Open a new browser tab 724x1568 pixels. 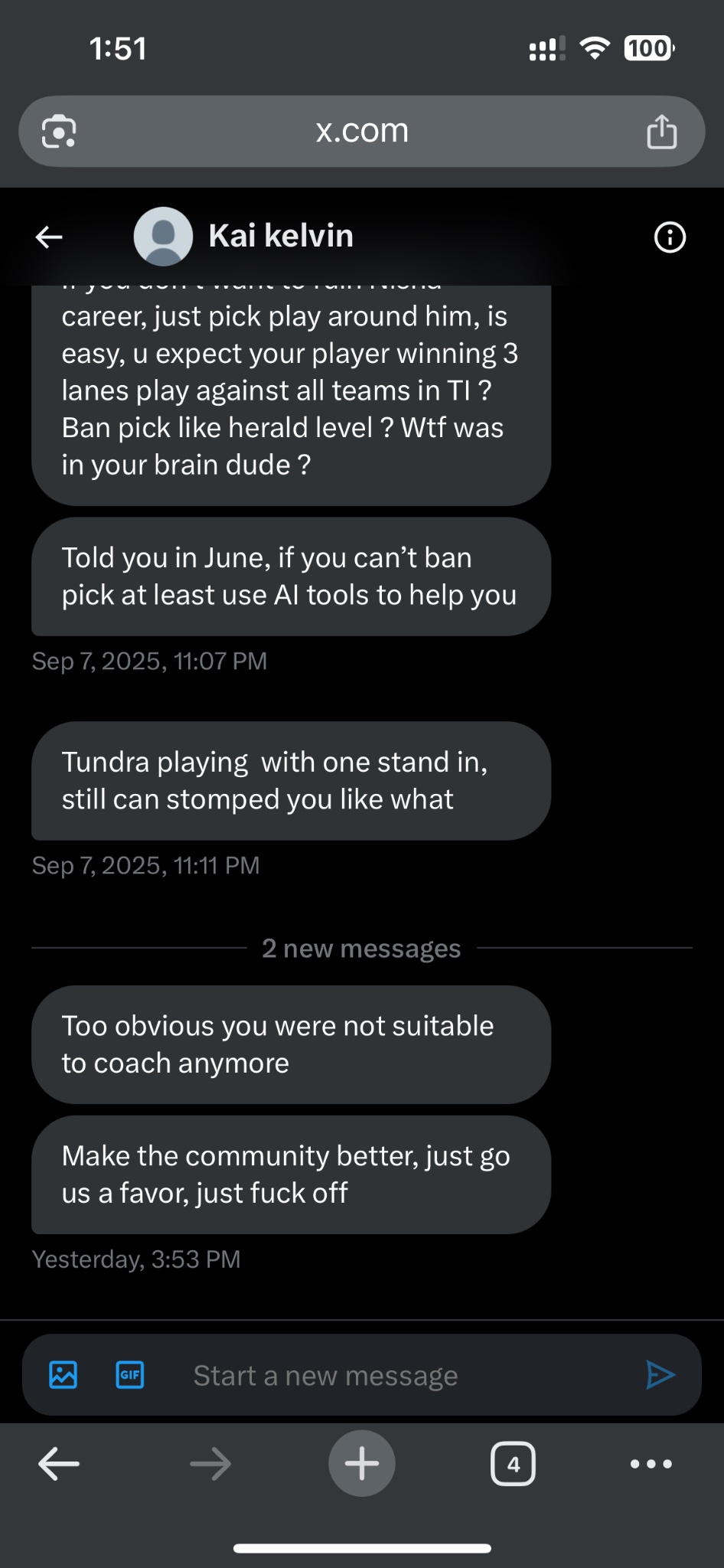pos(362,1464)
